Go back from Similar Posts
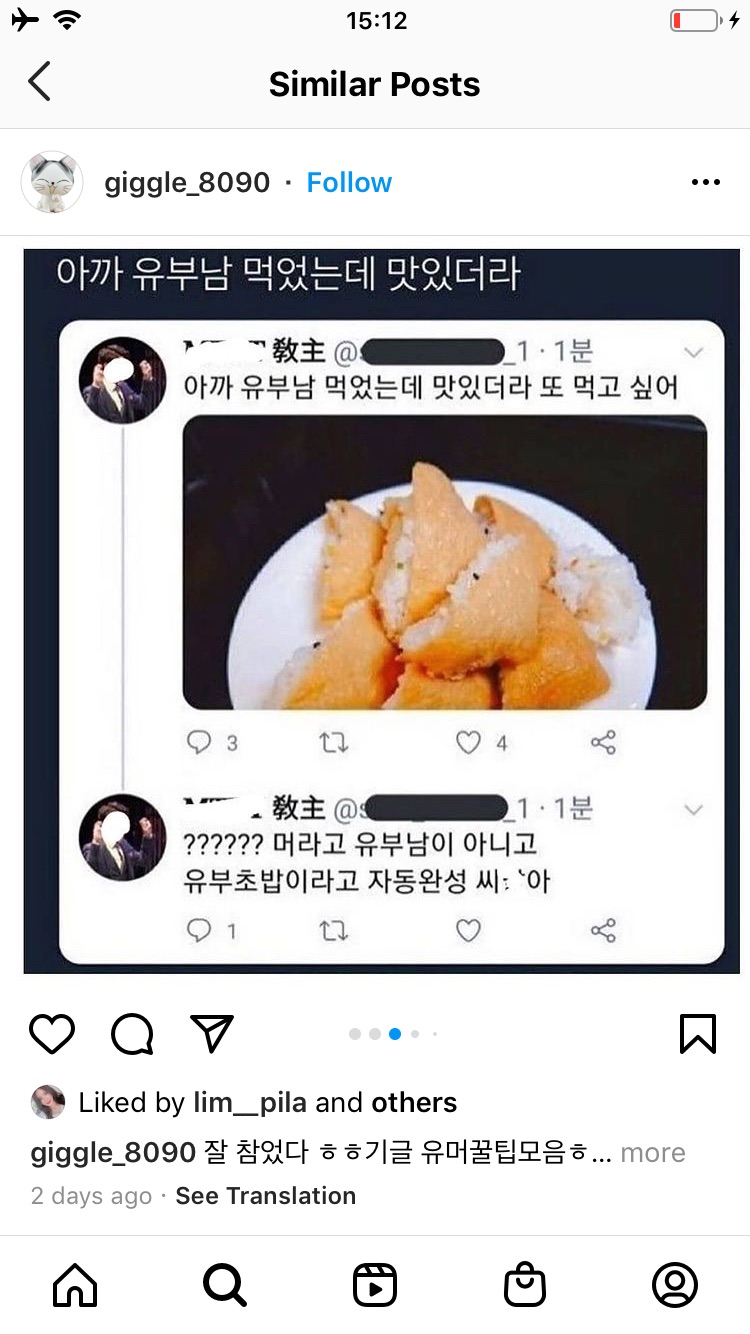The image size is (750, 1334). (x=39, y=83)
